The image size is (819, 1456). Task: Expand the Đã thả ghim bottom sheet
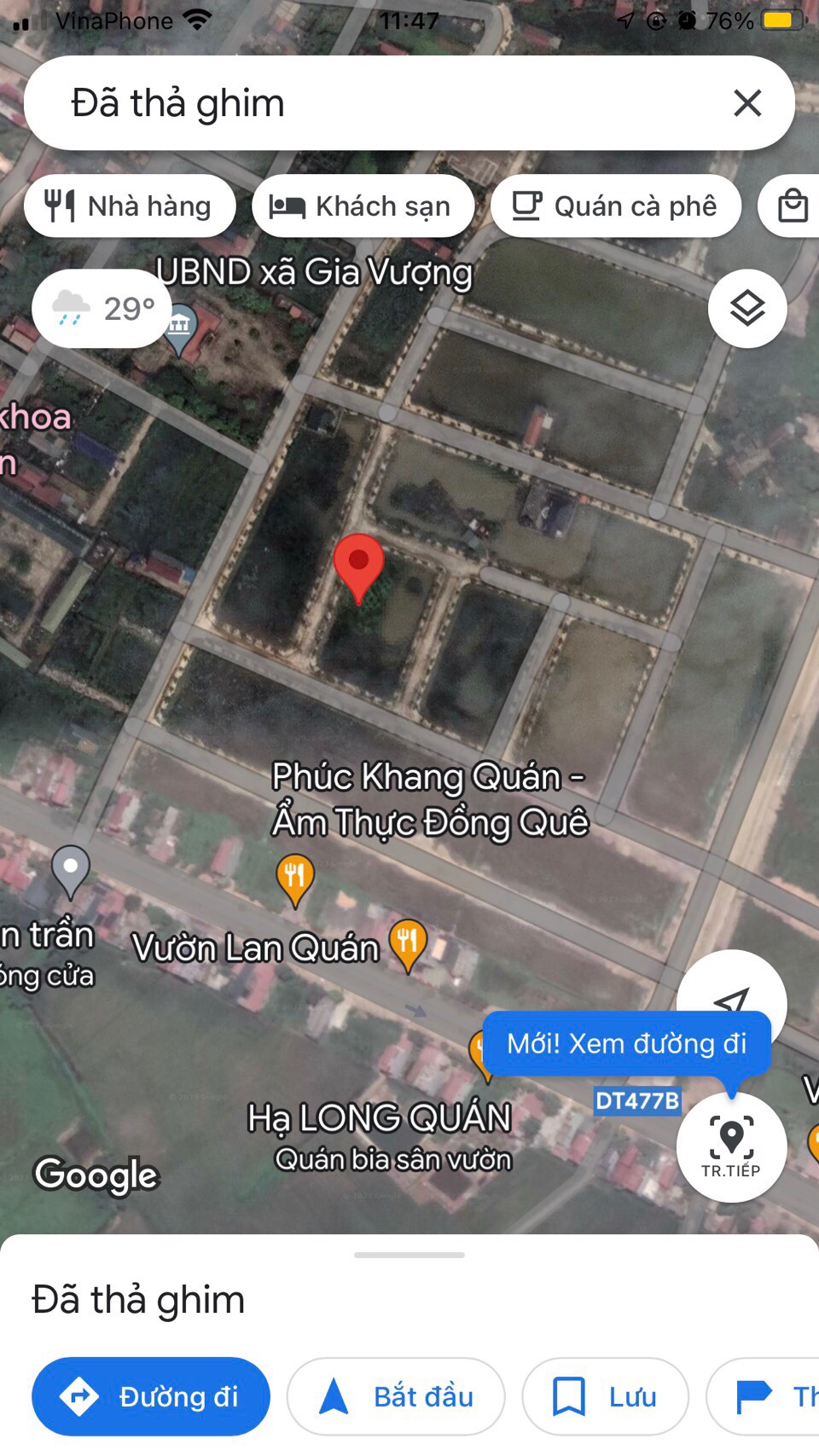[409, 1252]
